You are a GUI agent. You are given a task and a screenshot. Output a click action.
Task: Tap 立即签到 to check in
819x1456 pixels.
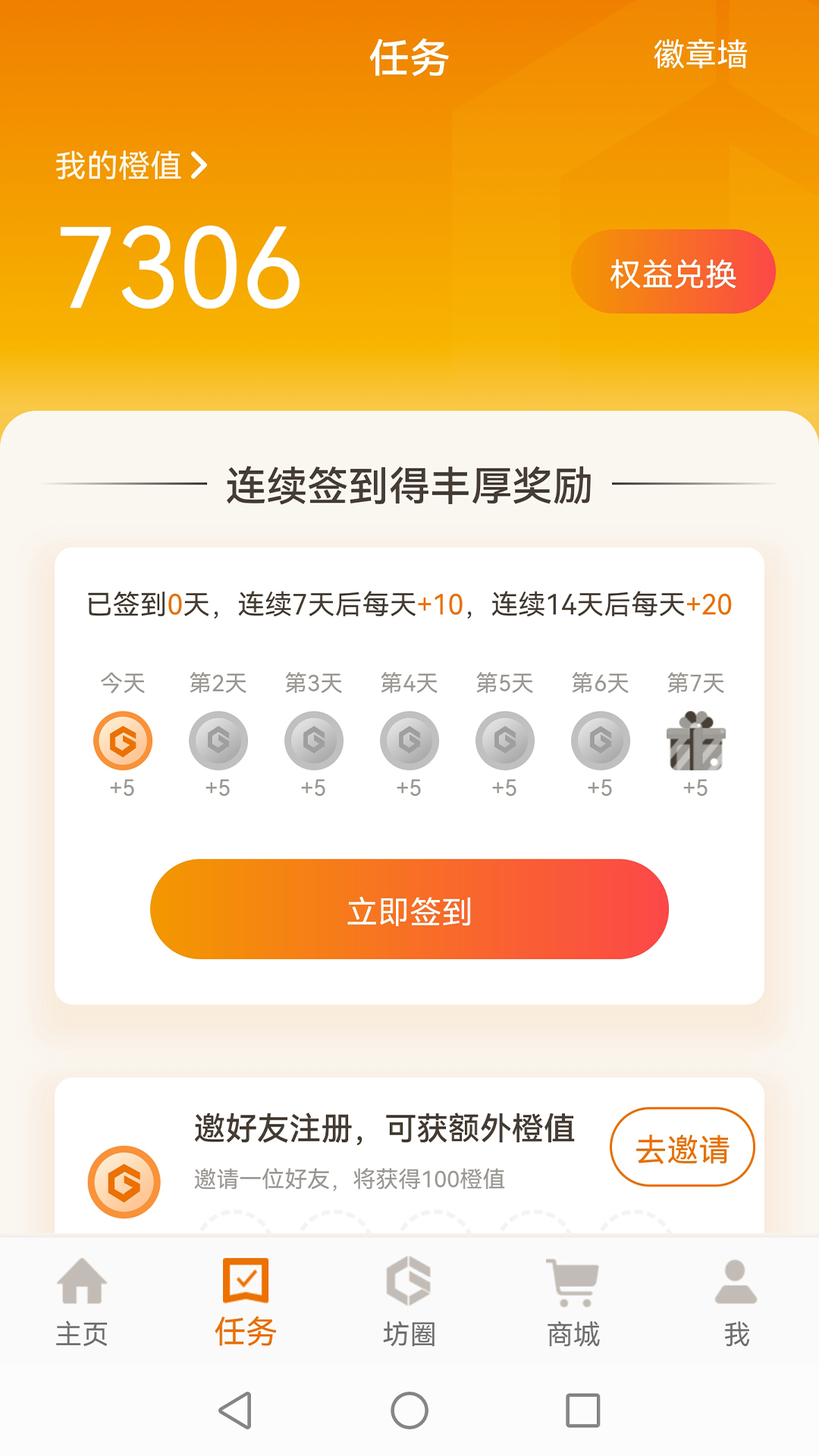click(x=409, y=909)
